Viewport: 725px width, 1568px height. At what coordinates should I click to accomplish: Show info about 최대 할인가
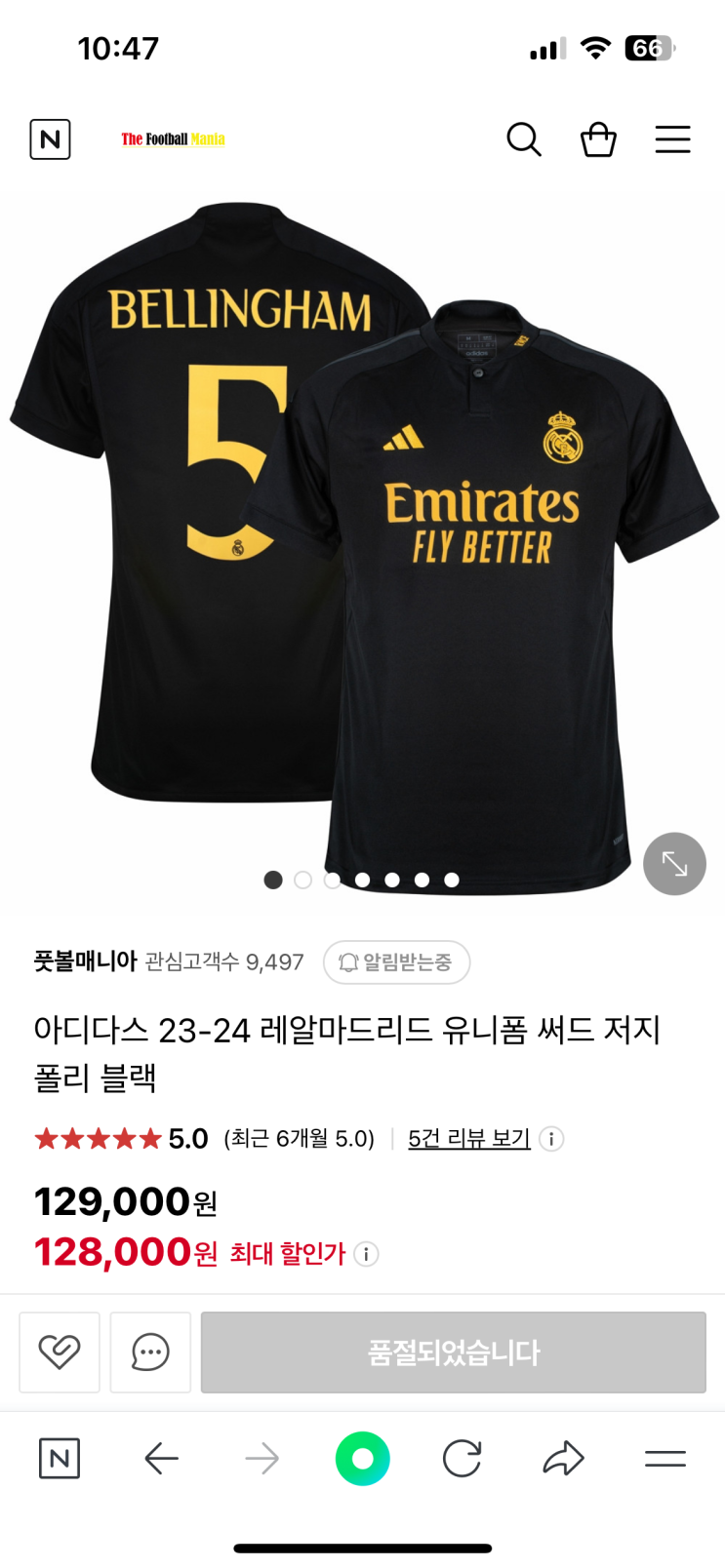[366, 1254]
